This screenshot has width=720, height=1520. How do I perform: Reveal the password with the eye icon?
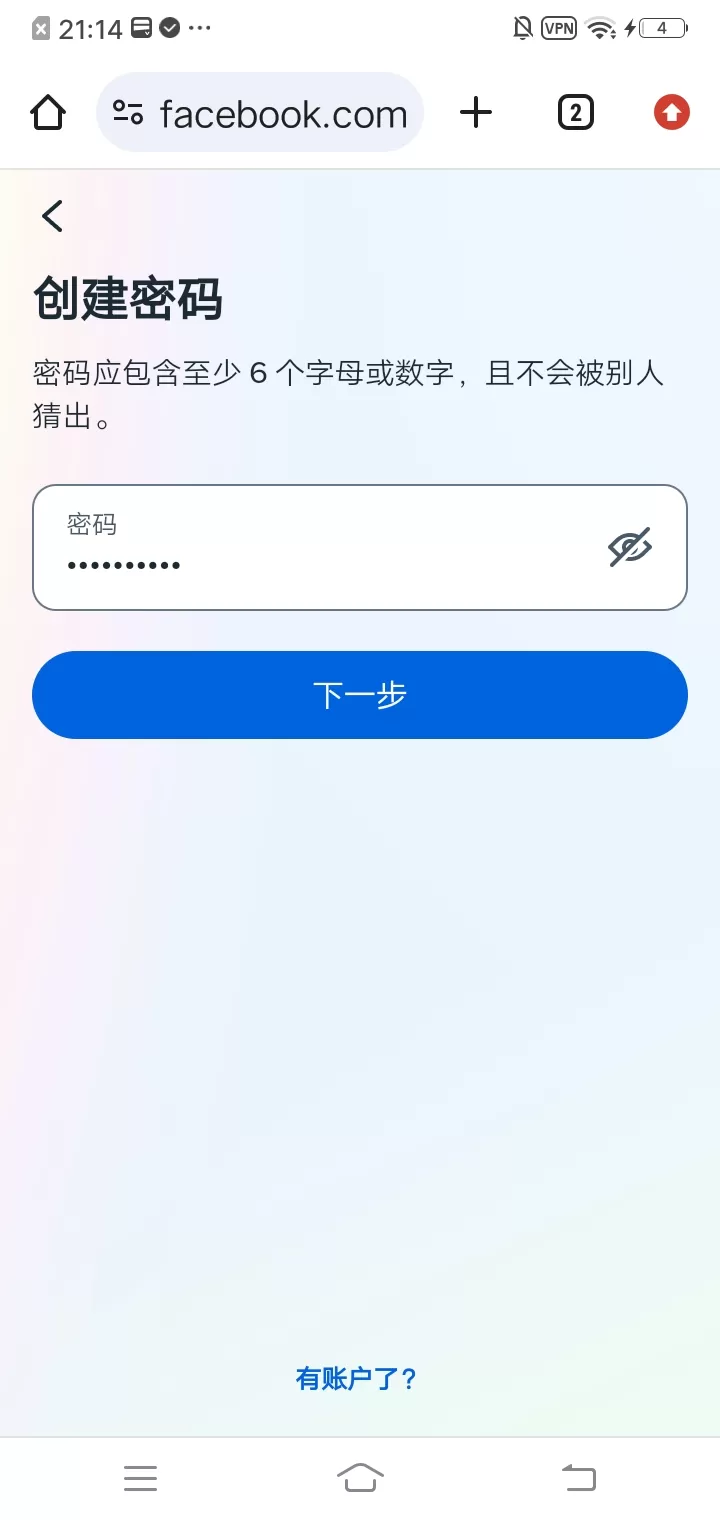[x=630, y=547]
